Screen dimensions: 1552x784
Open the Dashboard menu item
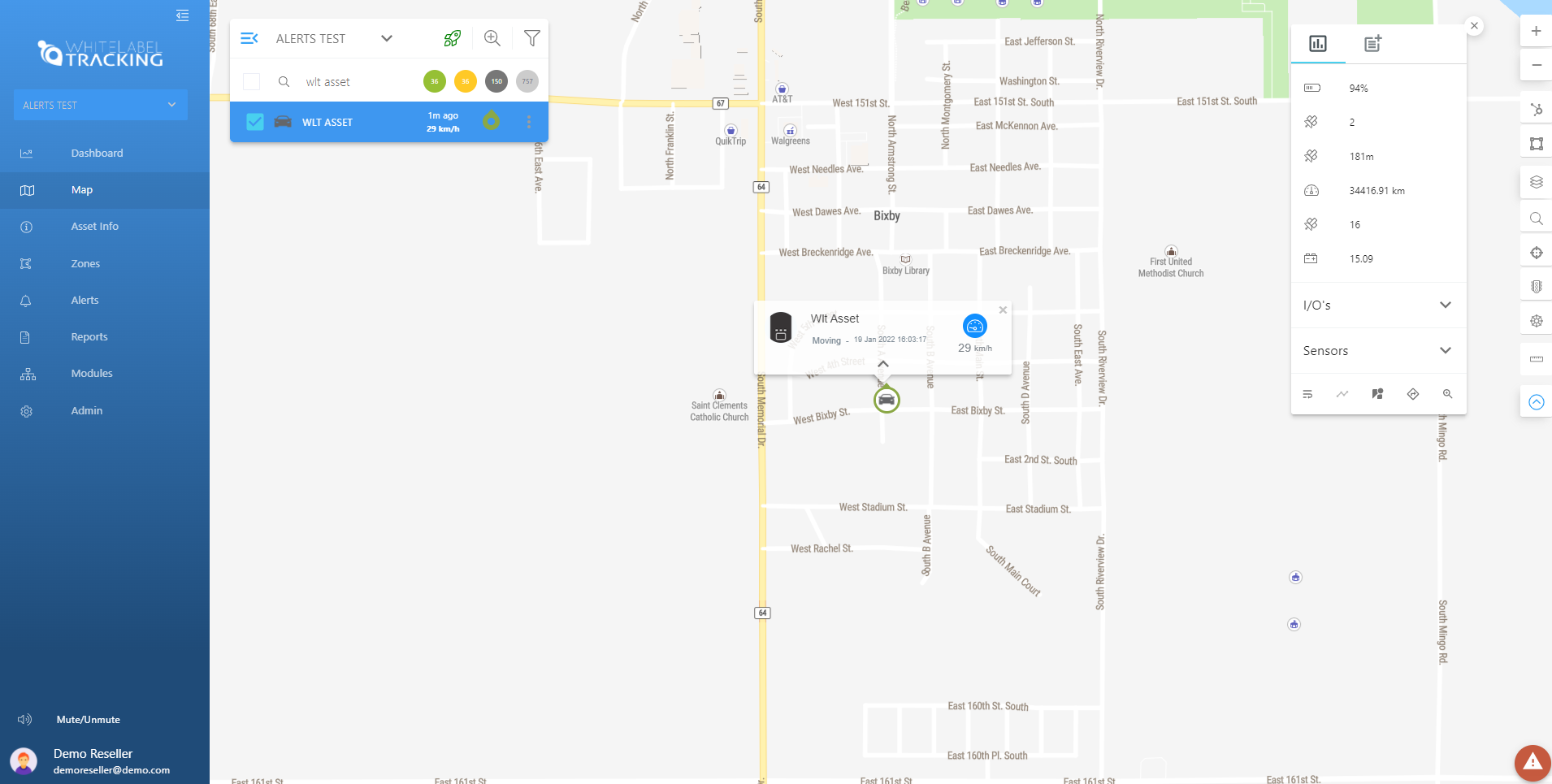pyautogui.click(x=97, y=153)
